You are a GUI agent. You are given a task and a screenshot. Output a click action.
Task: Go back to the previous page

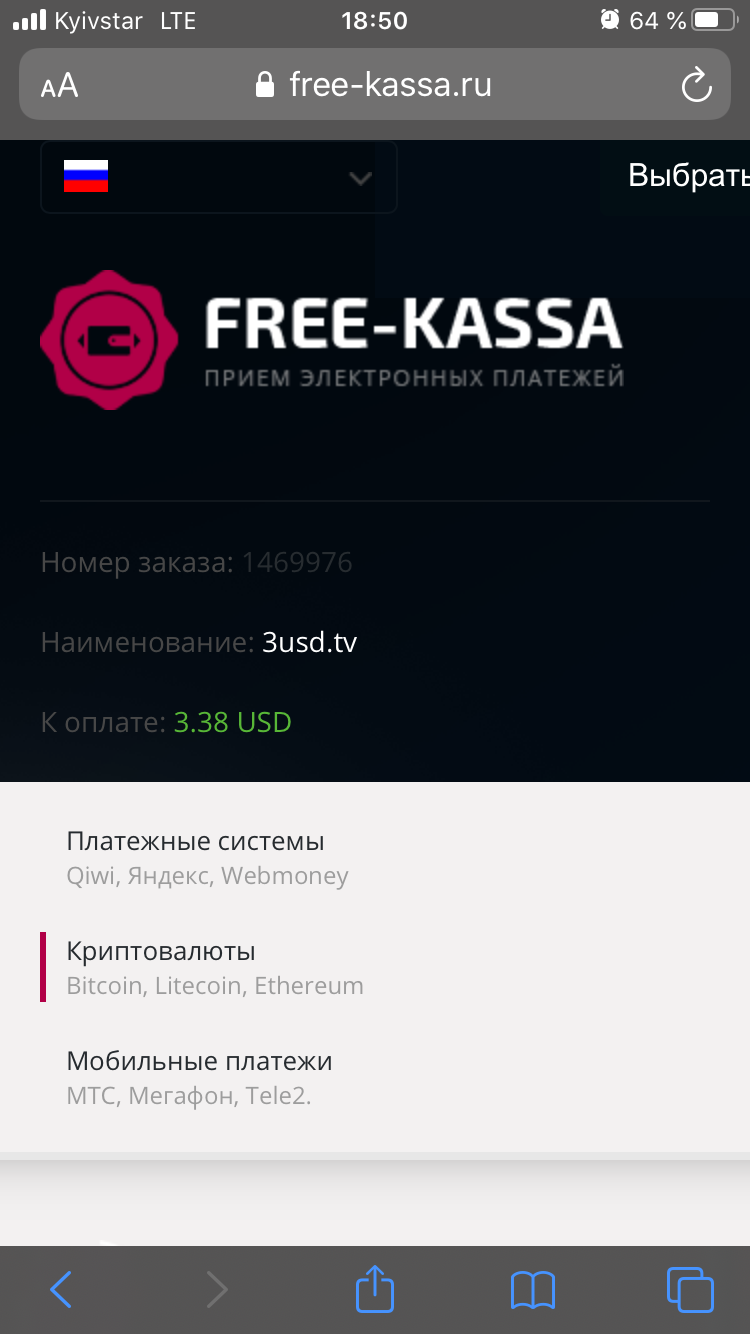62,1290
